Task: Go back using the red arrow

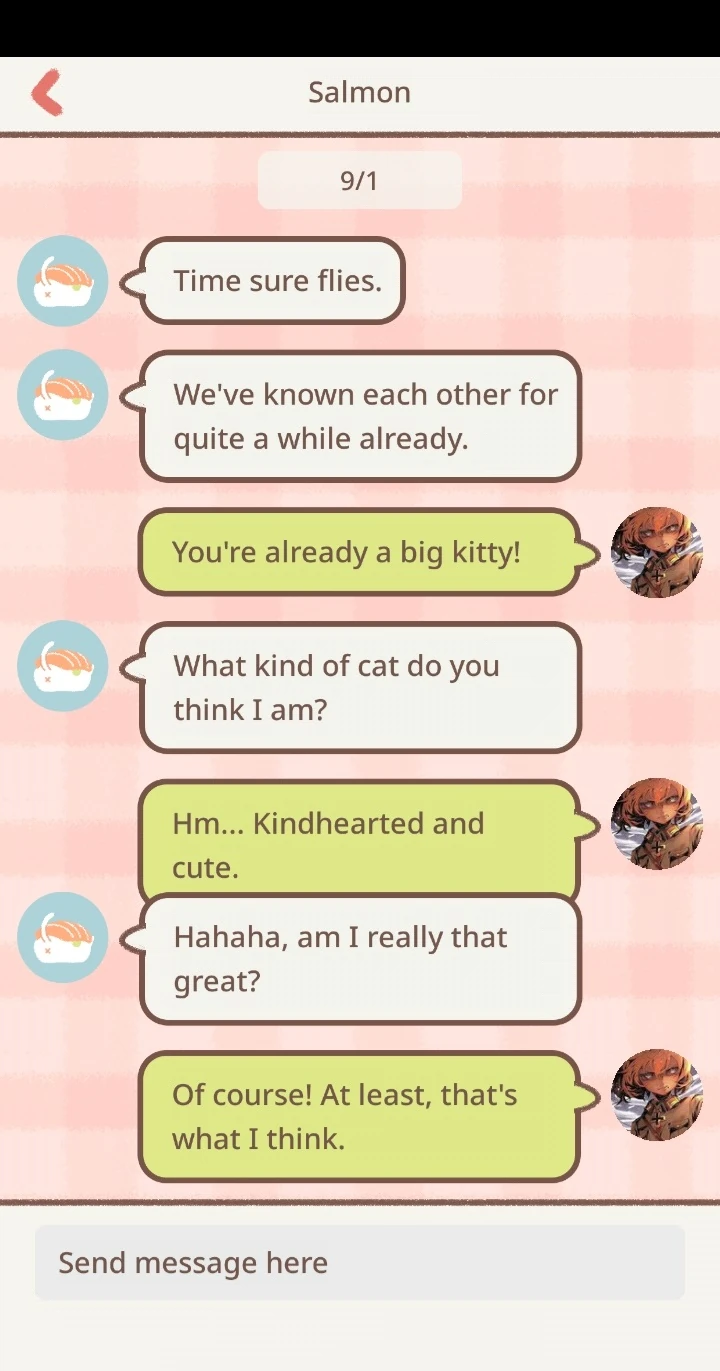Action: coord(47,93)
